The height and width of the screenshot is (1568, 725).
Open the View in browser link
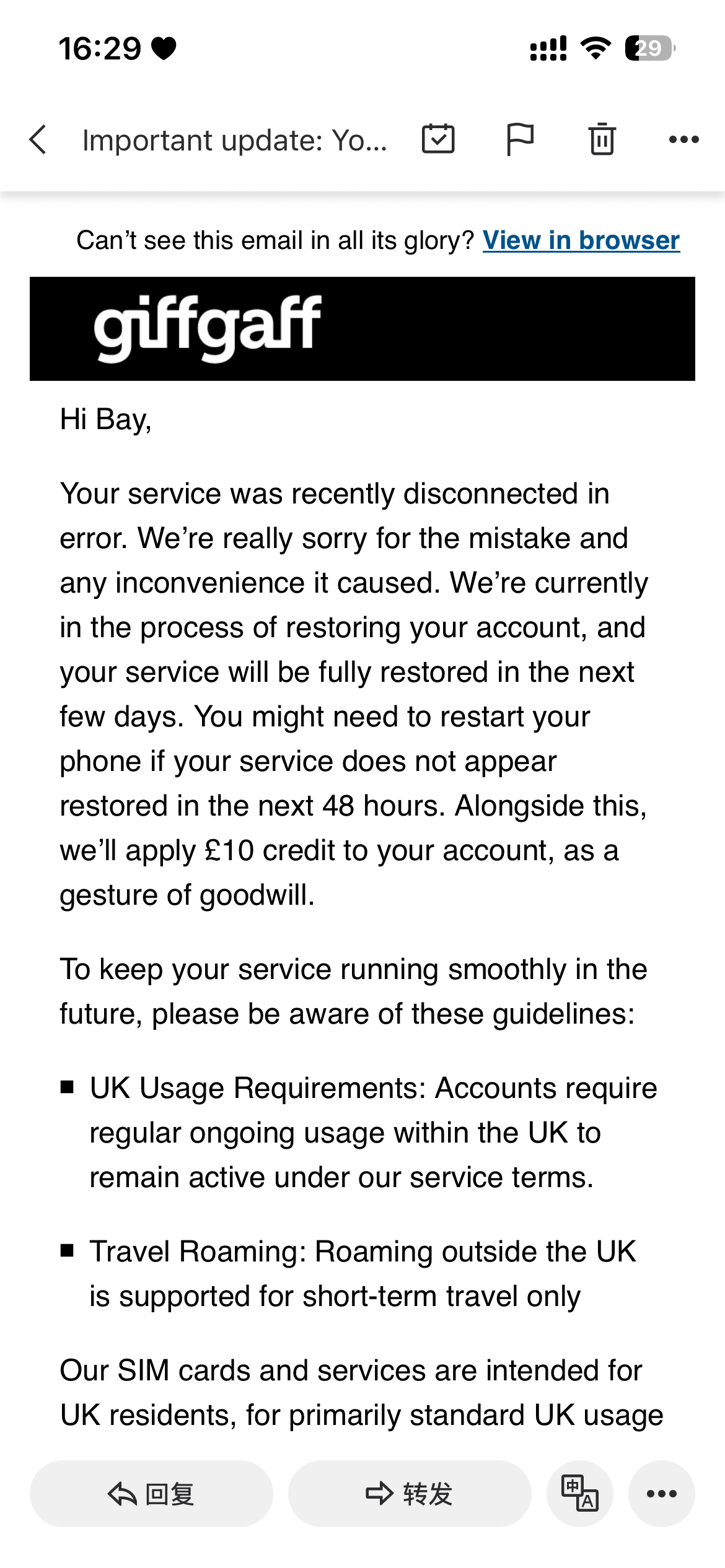click(581, 240)
